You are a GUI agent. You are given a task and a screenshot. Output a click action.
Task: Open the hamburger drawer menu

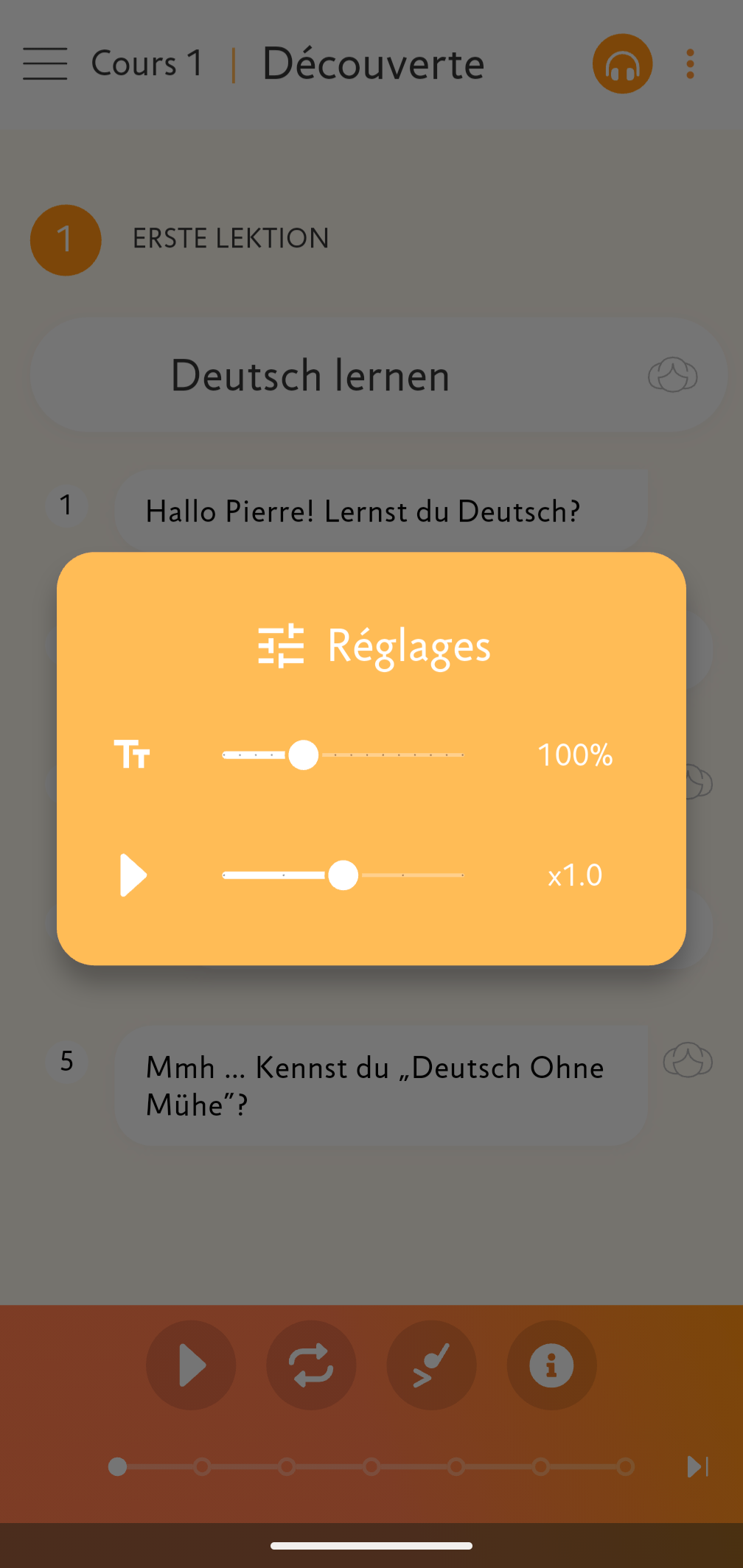click(45, 64)
